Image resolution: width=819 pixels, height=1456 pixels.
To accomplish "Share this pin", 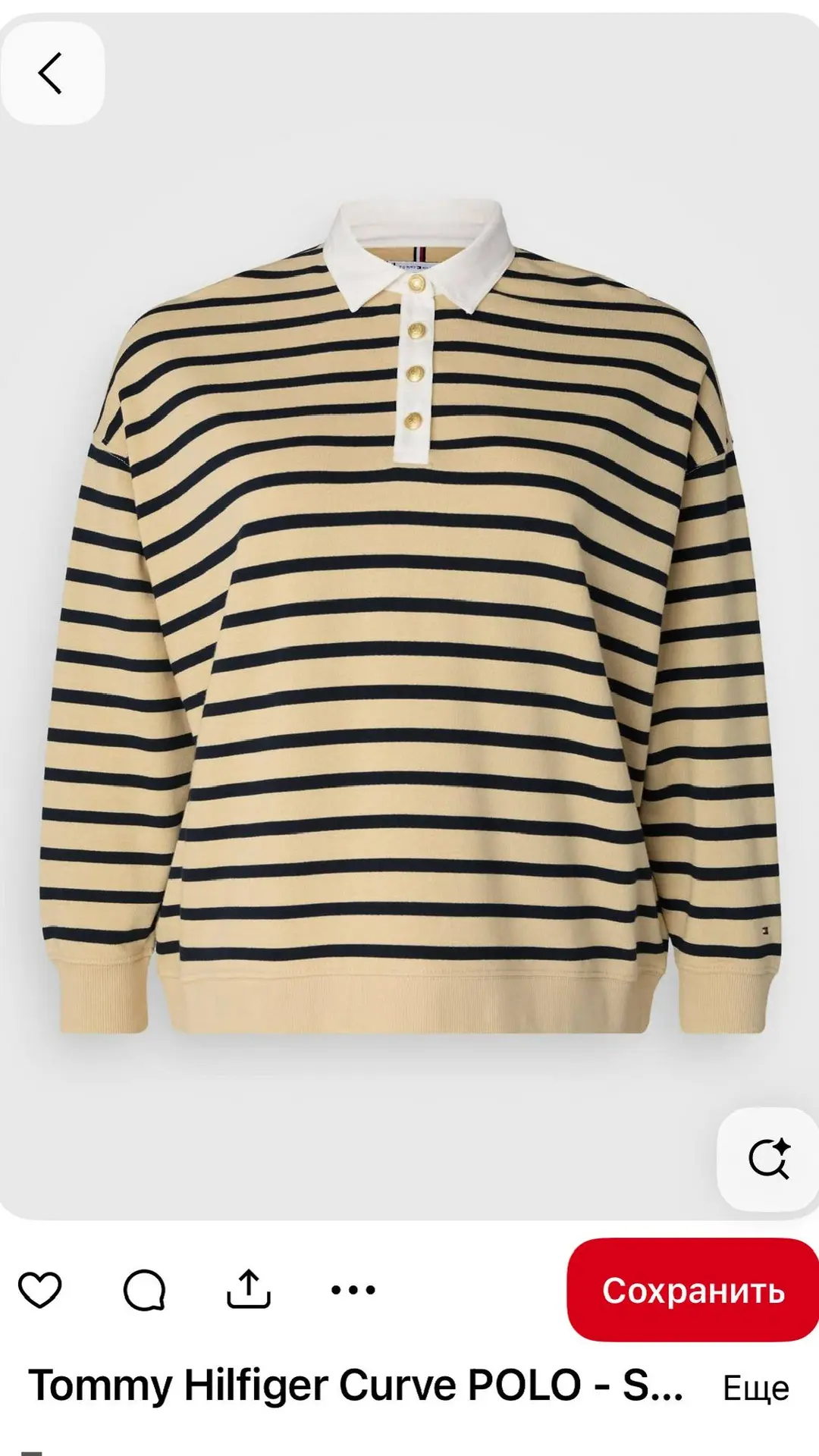I will coord(249,1288).
